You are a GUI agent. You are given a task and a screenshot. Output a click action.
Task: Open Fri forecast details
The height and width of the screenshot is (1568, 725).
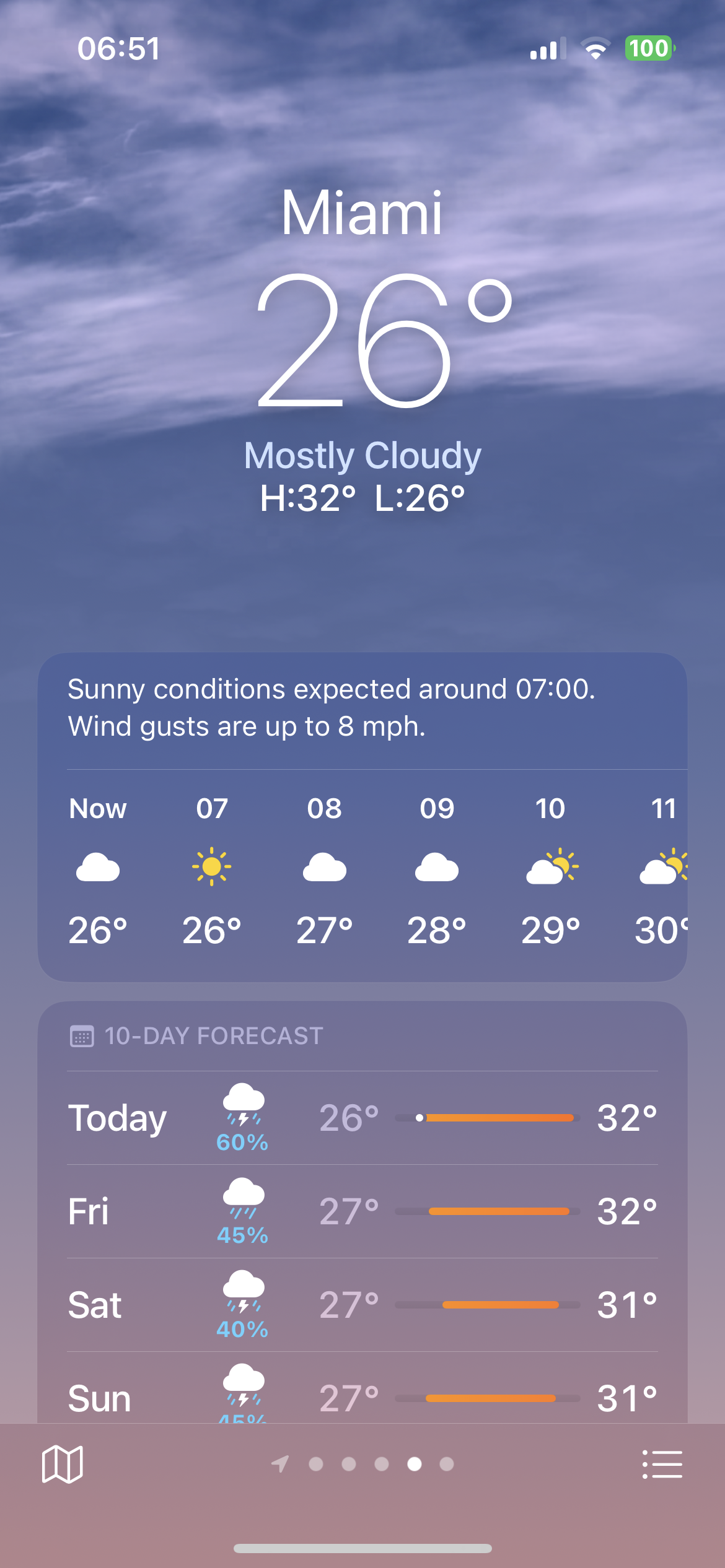point(362,1211)
